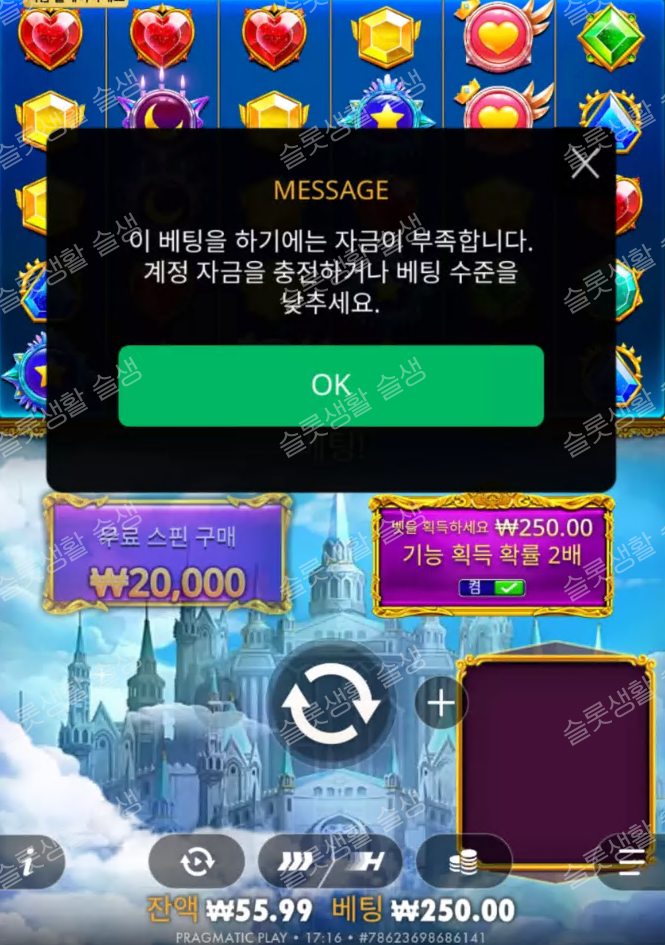This screenshot has width=665, height=945.
Task: Increase the bet with the plus button
Action: pyautogui.click(x=441, y=705)
